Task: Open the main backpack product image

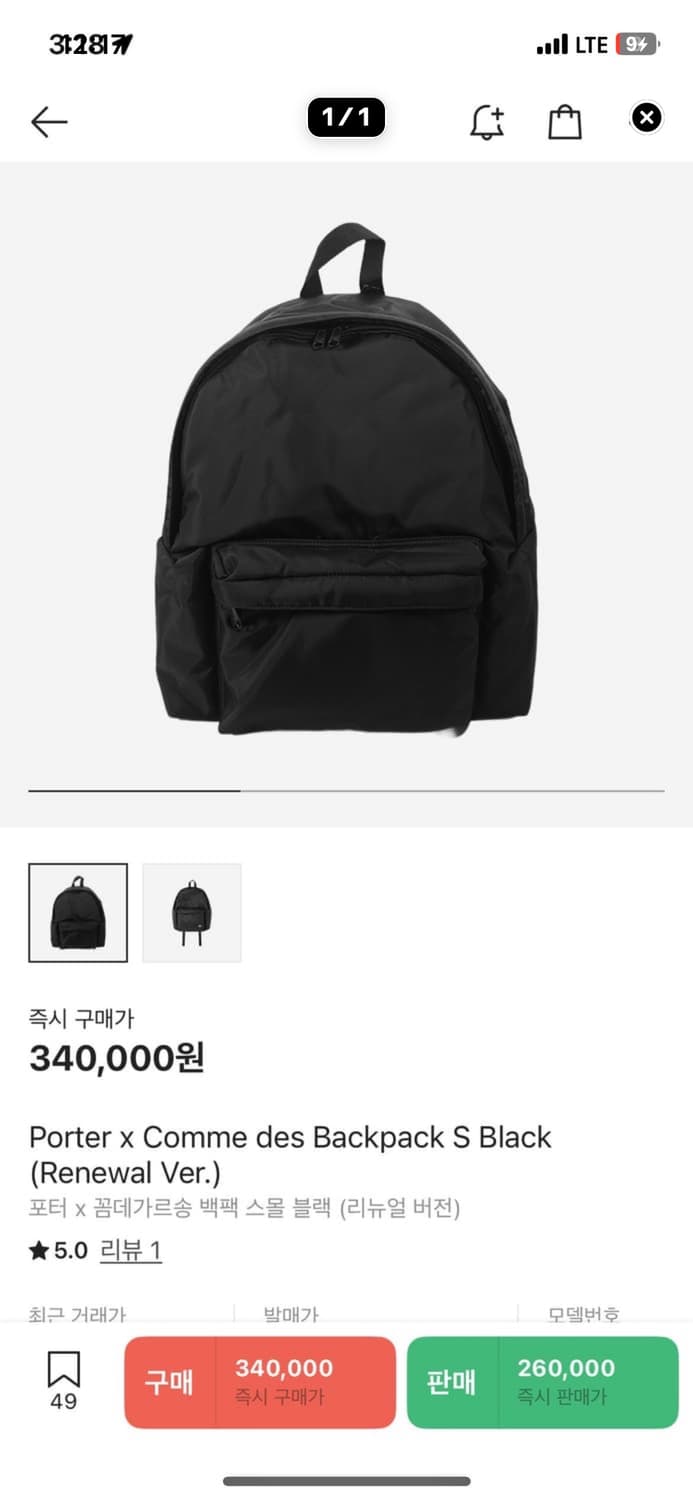Action: tap(346, 480)
